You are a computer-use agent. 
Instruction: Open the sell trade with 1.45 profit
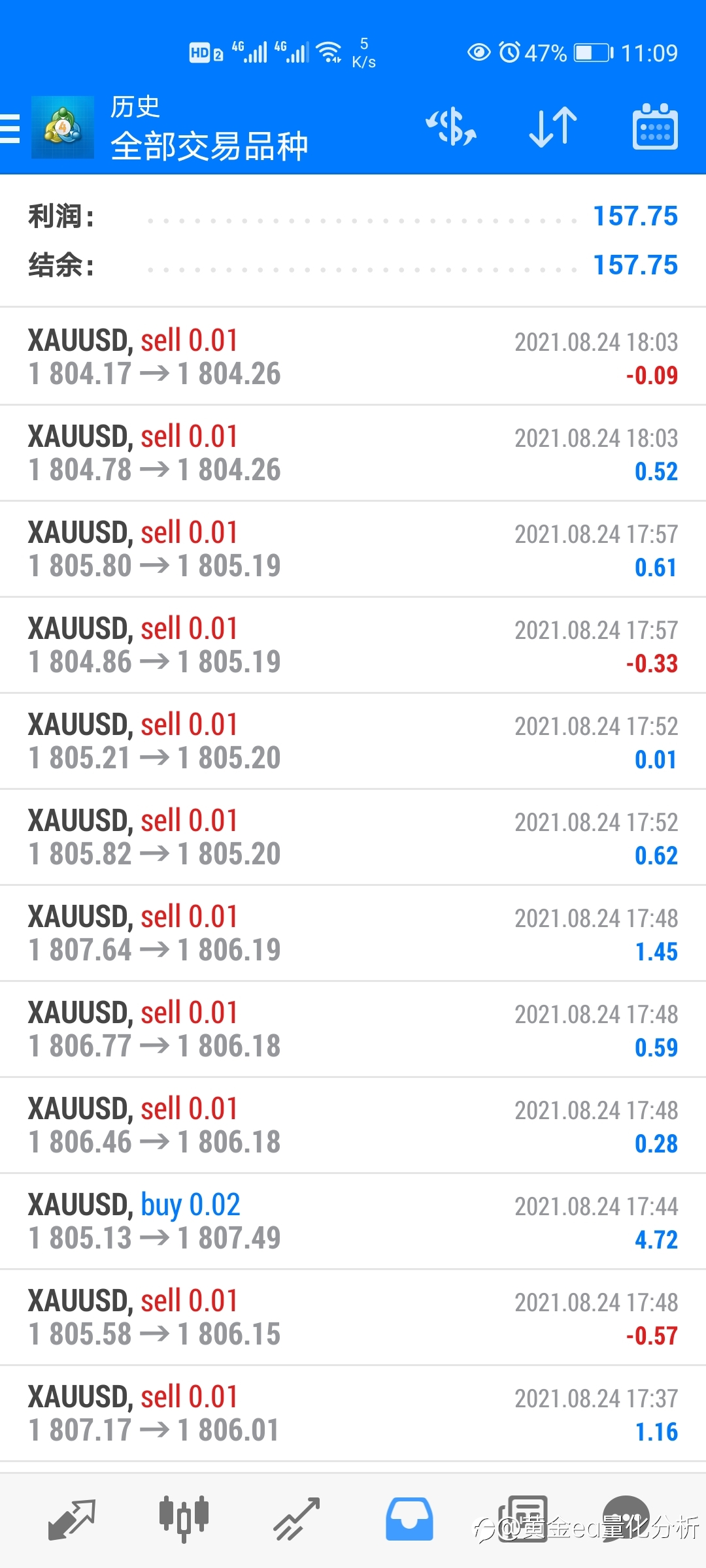(x=353, y=933)
